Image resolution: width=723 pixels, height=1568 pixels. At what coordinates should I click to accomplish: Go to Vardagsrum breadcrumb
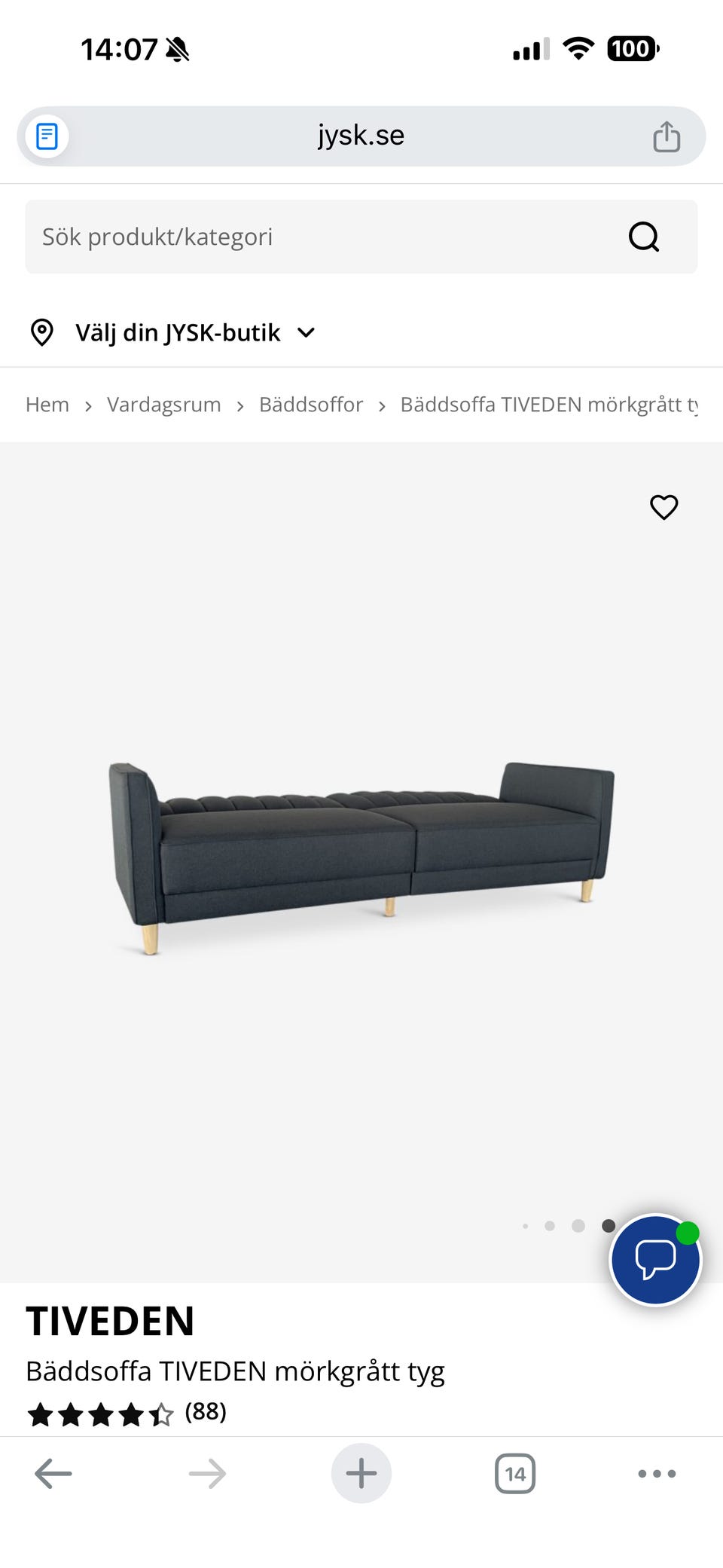click(x=163, y=405)
